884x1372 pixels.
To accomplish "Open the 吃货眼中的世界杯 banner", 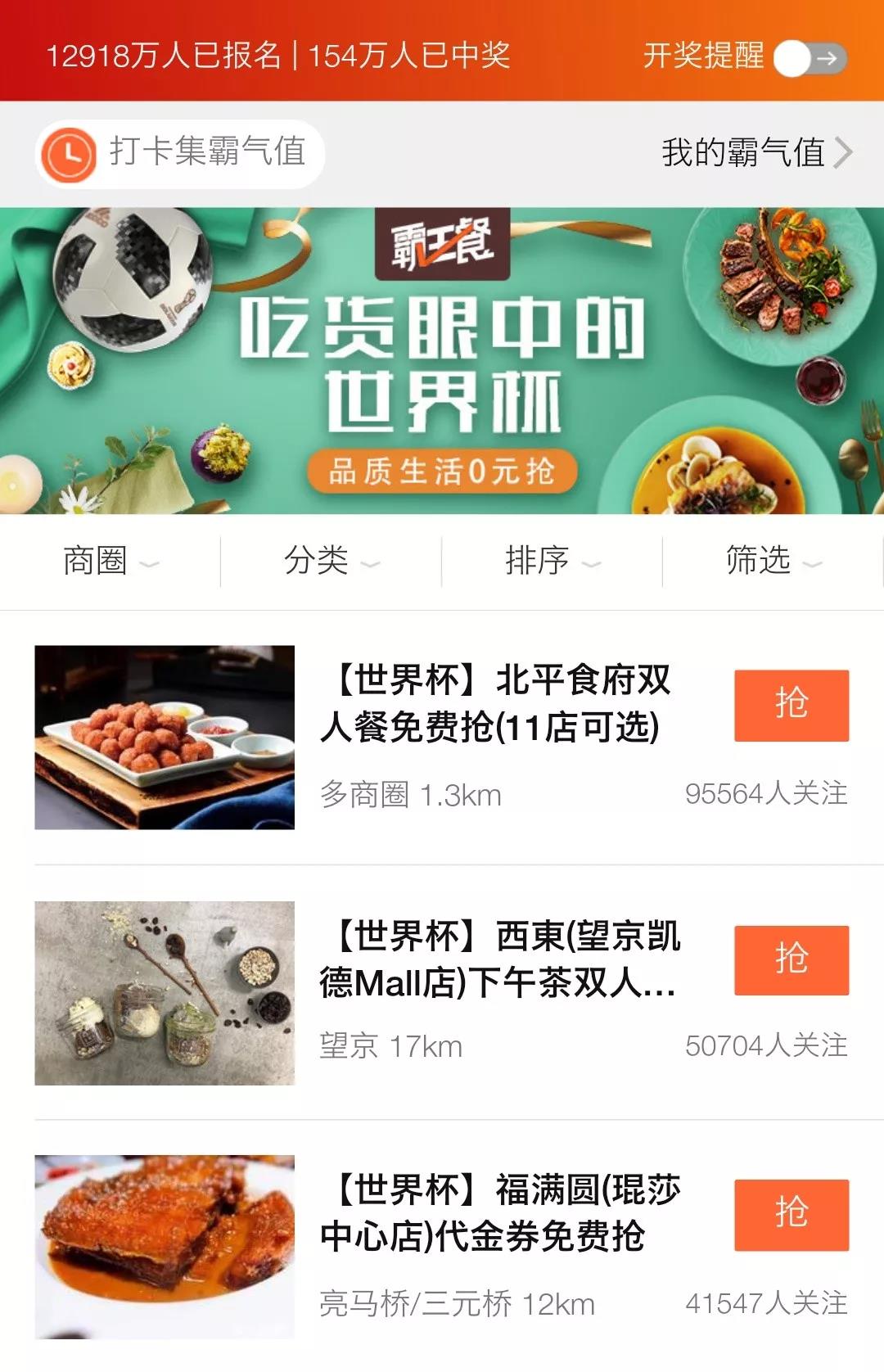I will pos(442,360).
